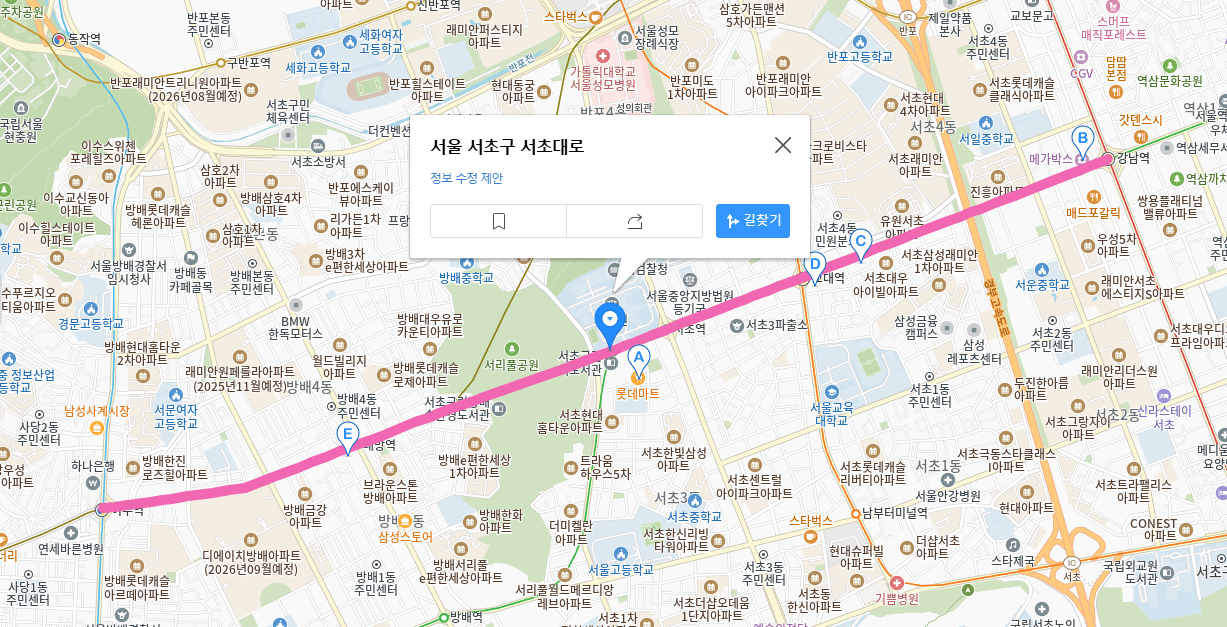The width and height of the screenshot is (1227, 627).
Task: Select map marker D
Action: 814,267
